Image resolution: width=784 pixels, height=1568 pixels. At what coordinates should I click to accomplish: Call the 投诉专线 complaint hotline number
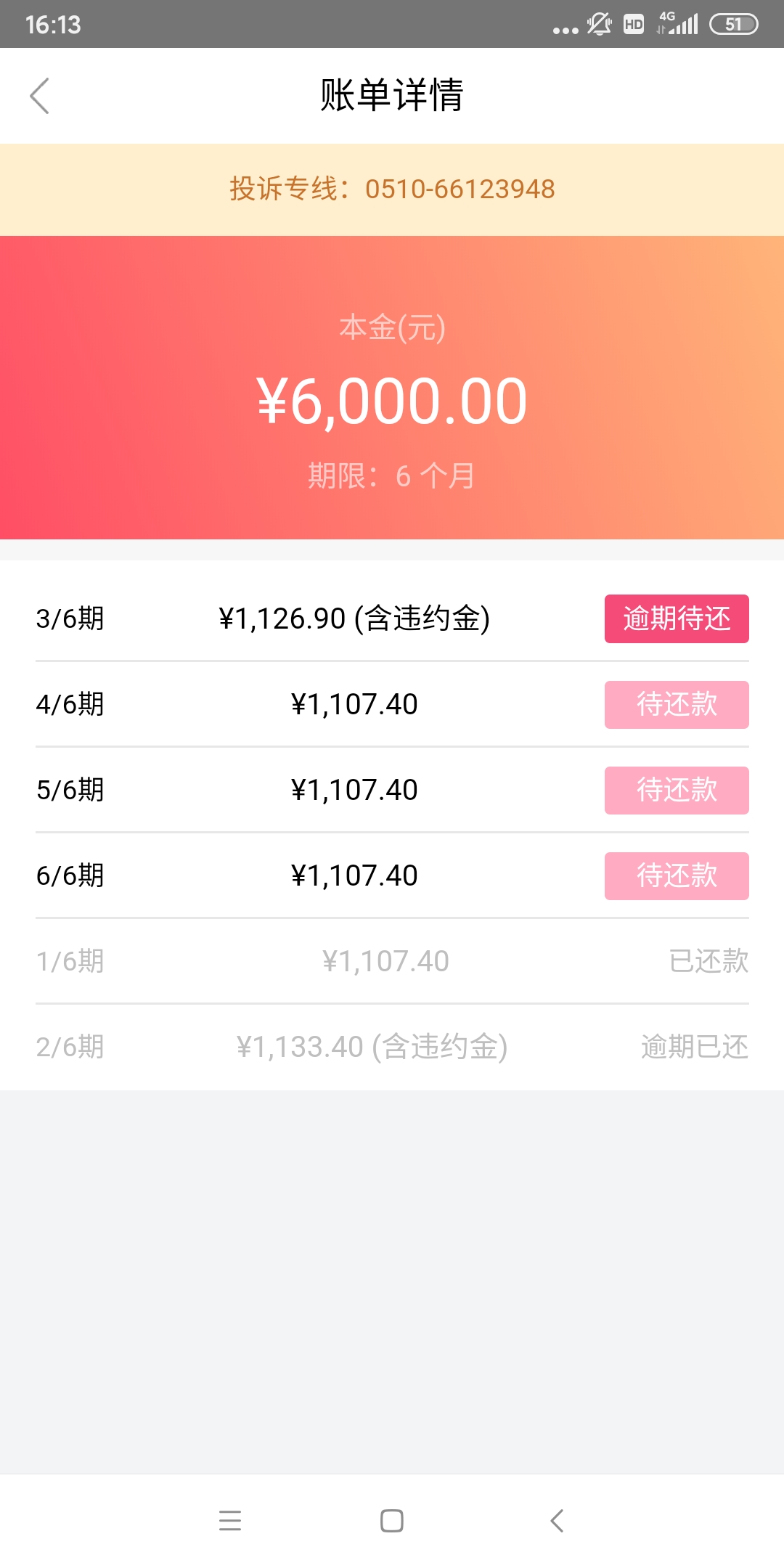(x=460, y=189)
